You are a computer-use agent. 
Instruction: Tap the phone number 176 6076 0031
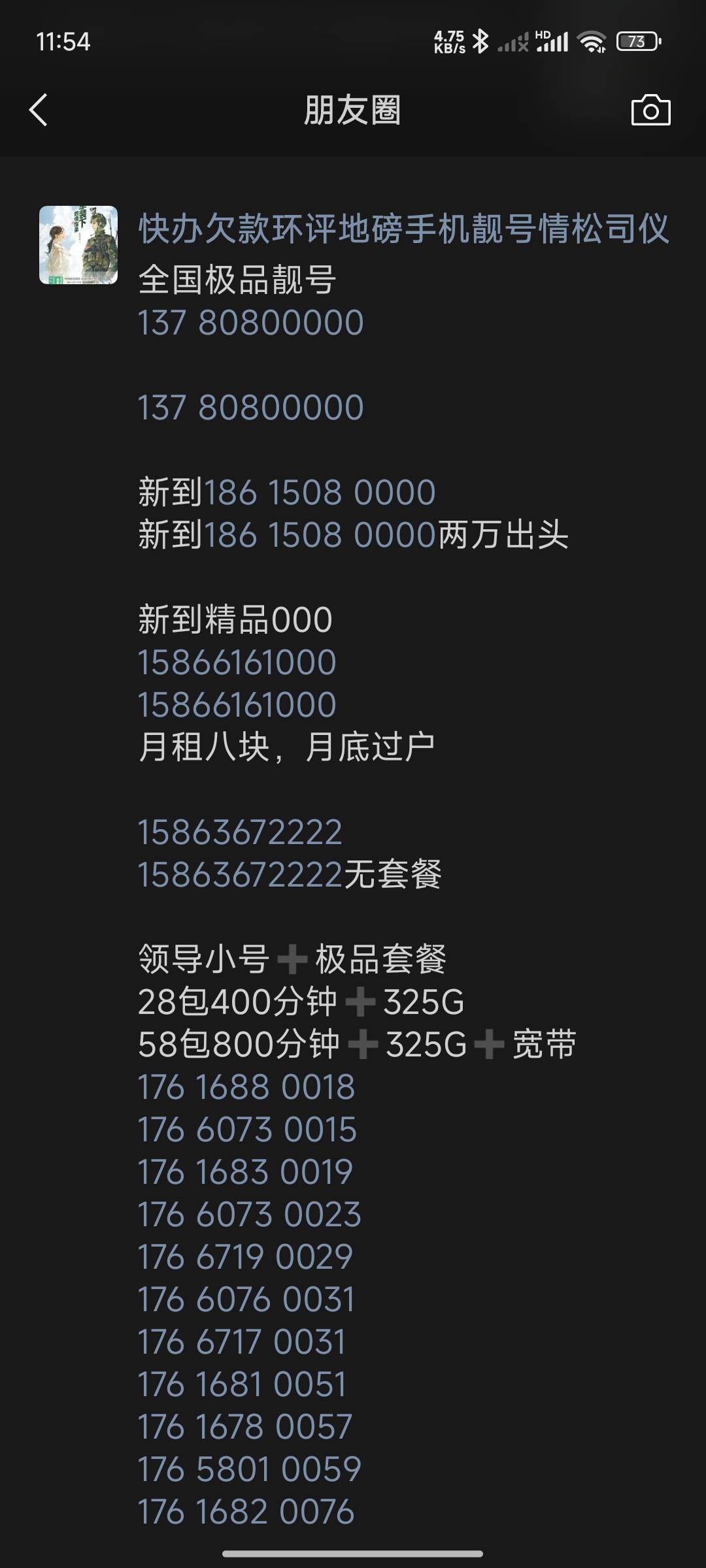click(246, 1299)
